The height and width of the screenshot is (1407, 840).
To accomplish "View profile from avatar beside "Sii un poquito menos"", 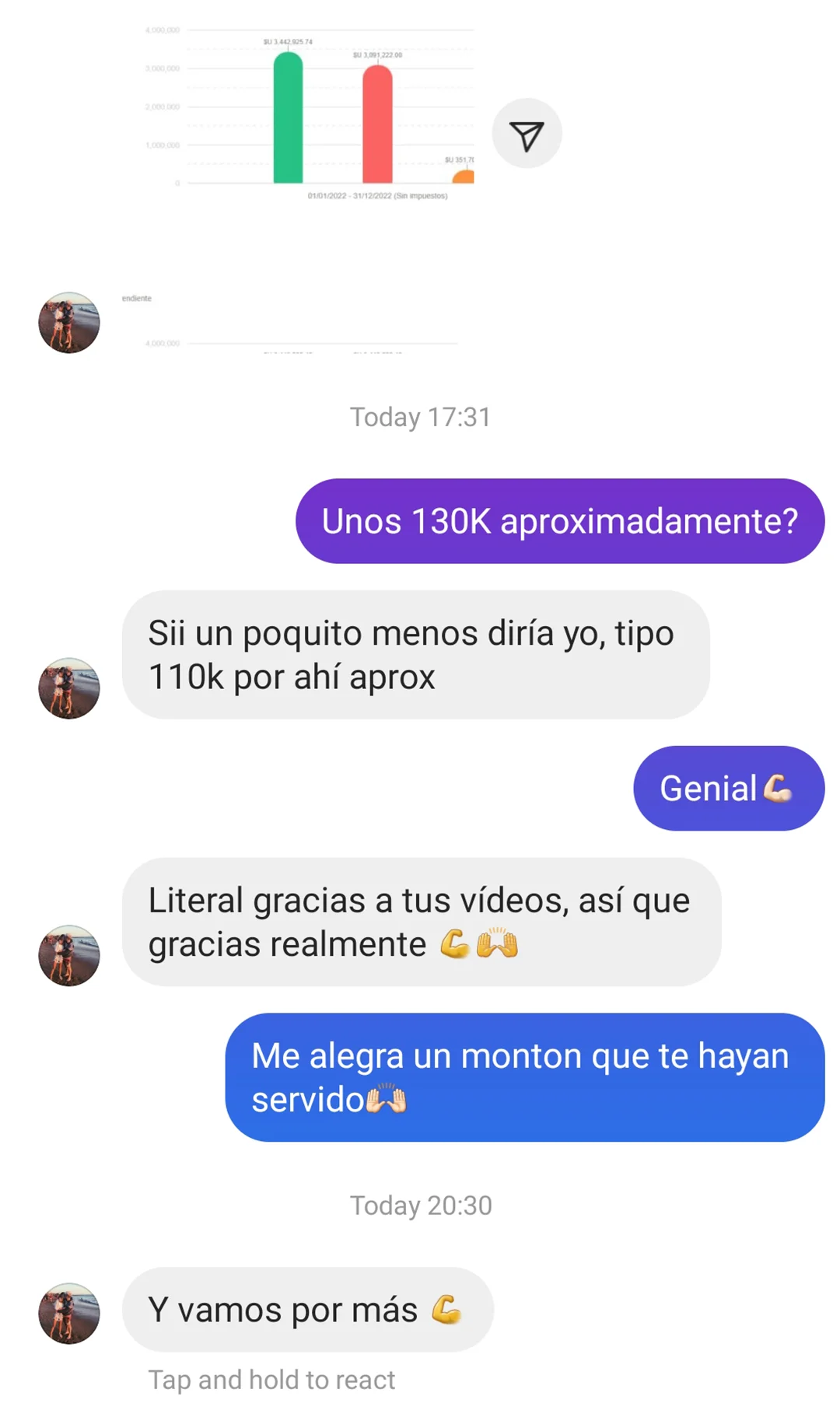I will tap(69, 688).
